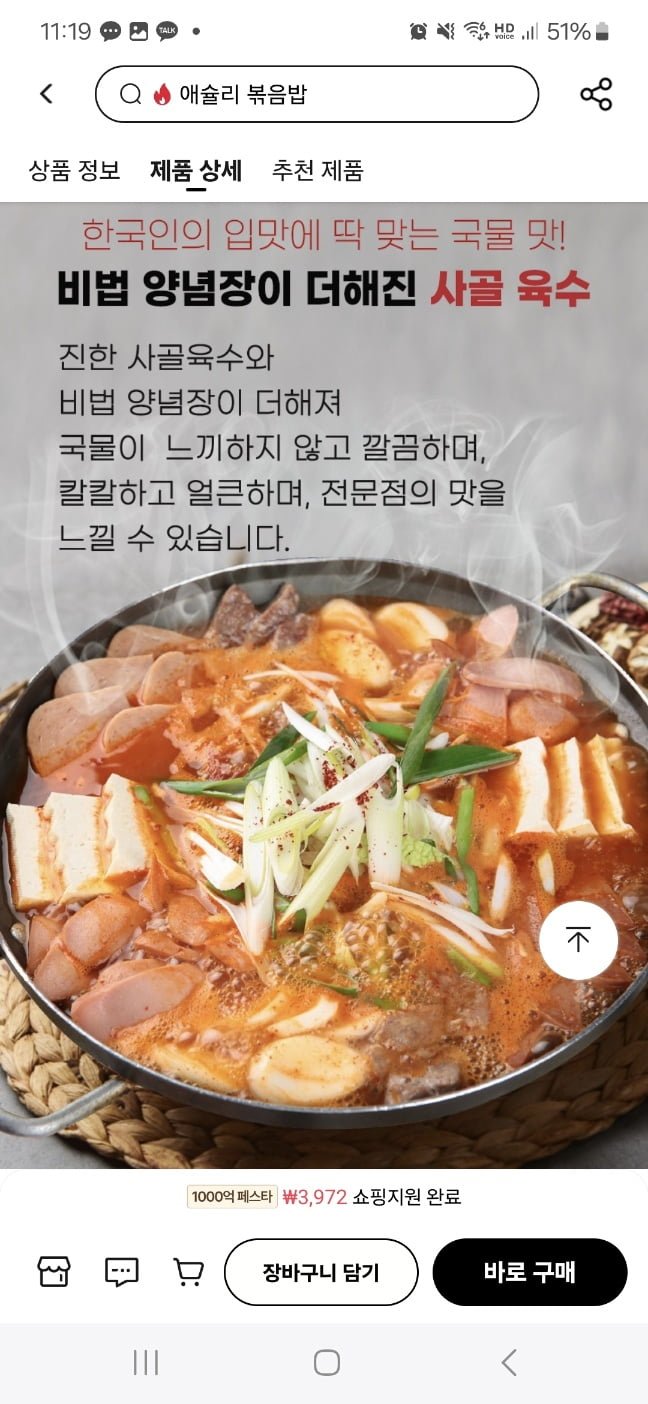This screenshot has height=1404, width=648.
Task: Open the product inquiry chat icon
Action: click(x=121, y=1271)
